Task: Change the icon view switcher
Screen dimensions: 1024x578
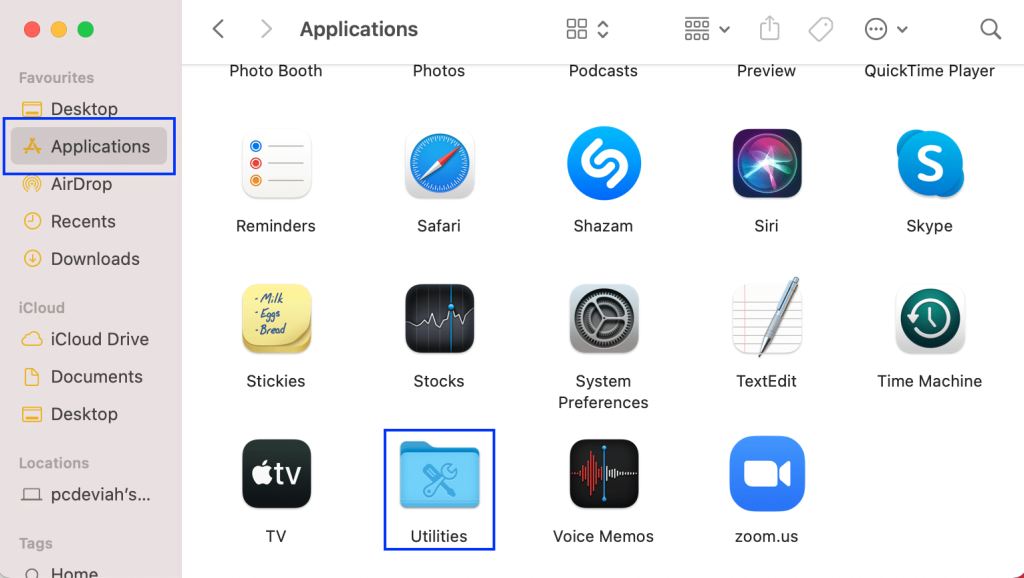Action: point(587,29)
